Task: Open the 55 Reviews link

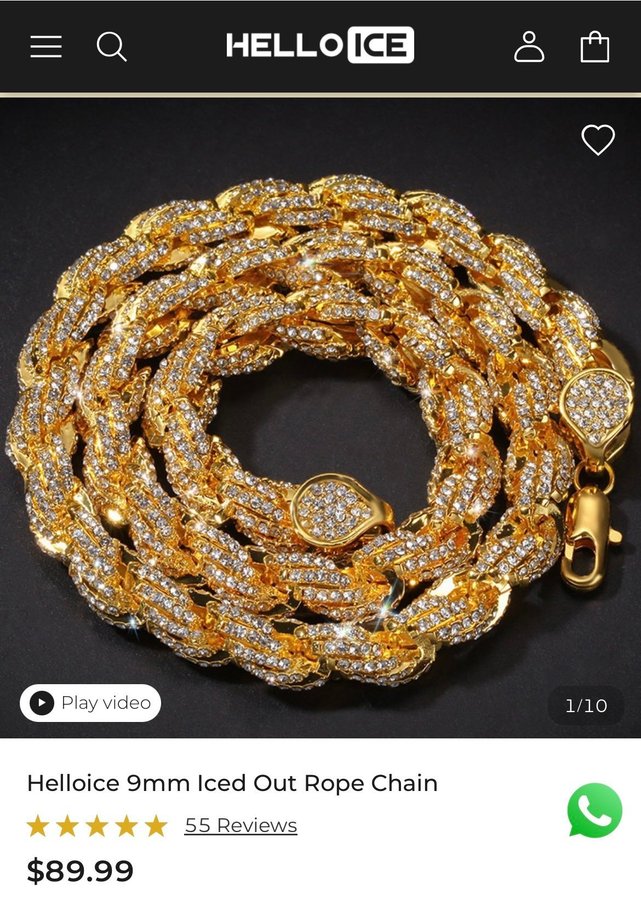Action: (241, 825)
